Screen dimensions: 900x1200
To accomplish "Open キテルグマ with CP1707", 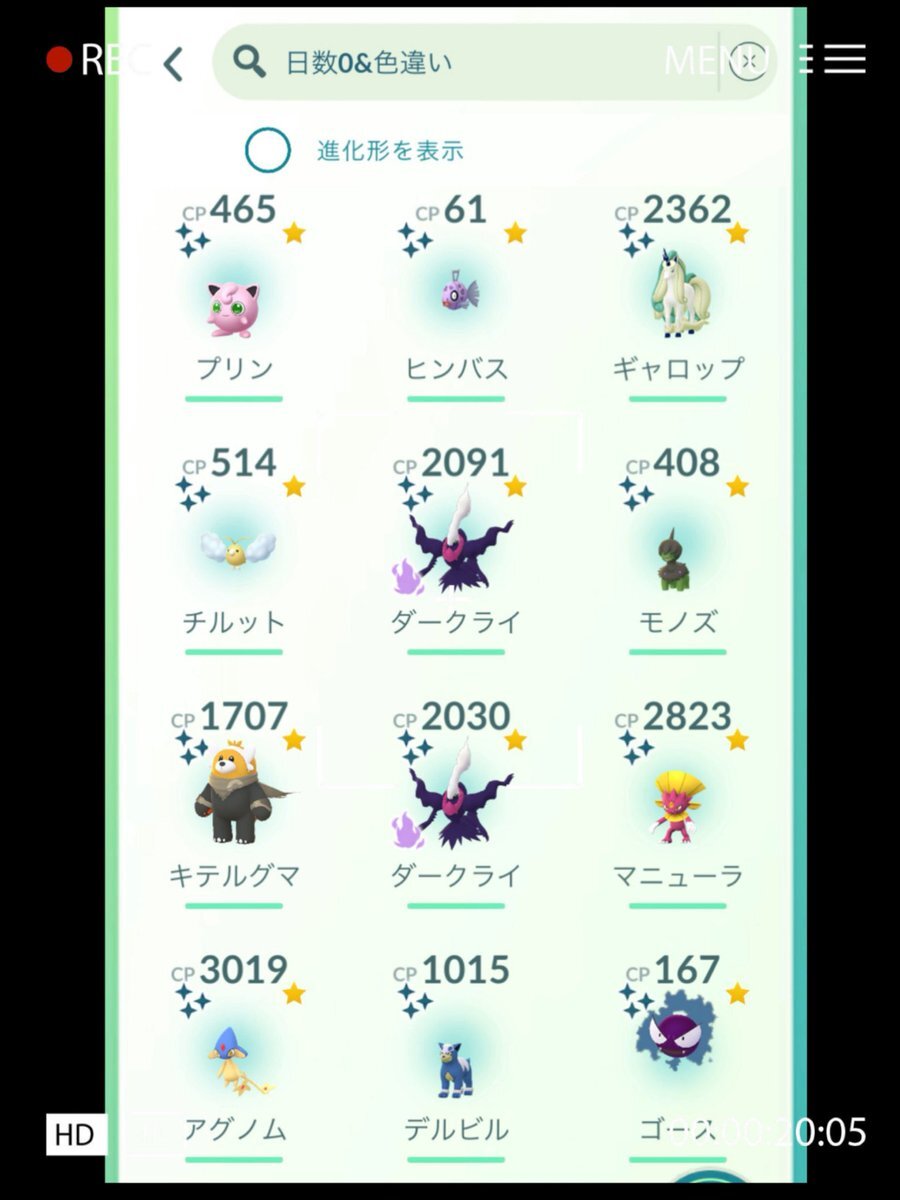I will [x=234, y=800].
